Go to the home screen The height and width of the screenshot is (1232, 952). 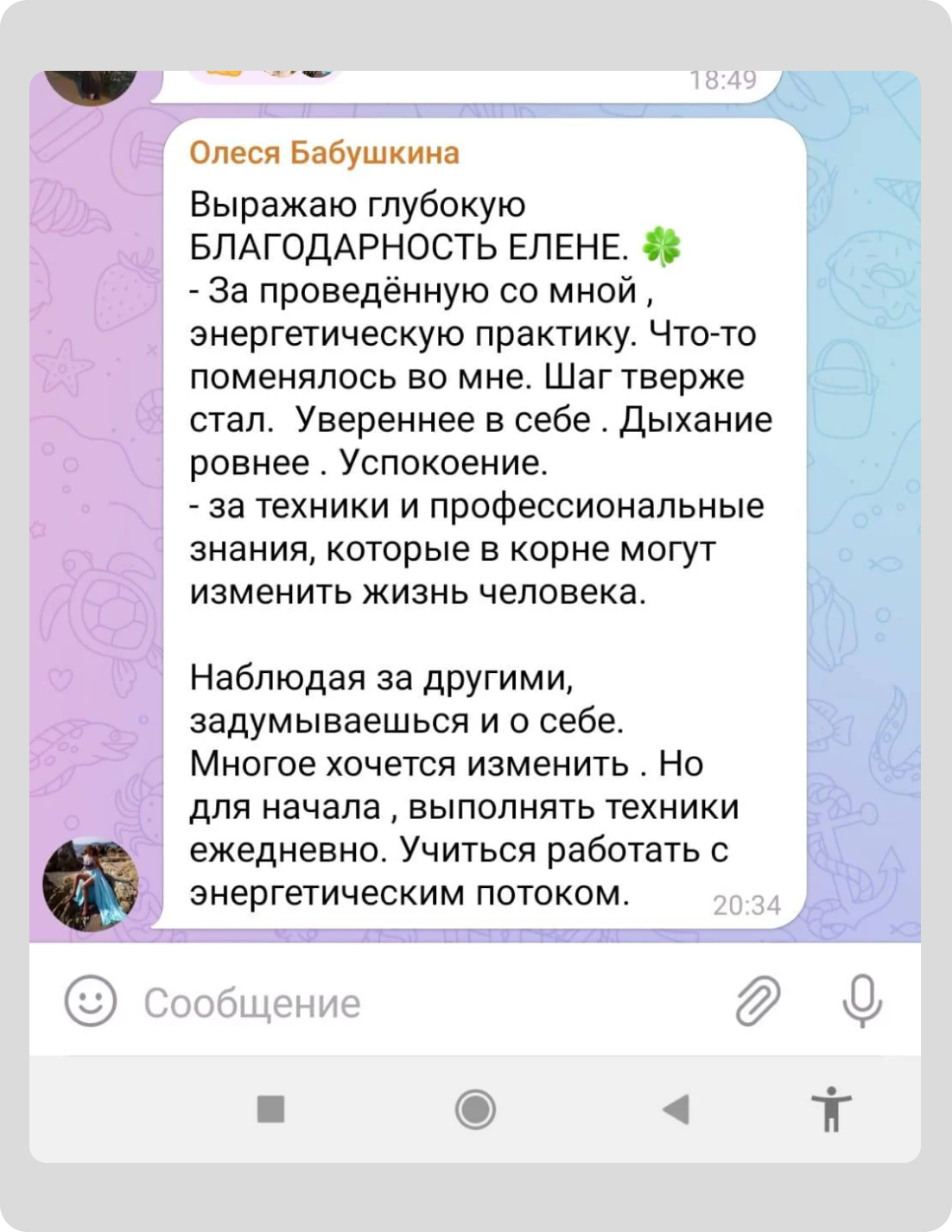(x=475, y=1108)
